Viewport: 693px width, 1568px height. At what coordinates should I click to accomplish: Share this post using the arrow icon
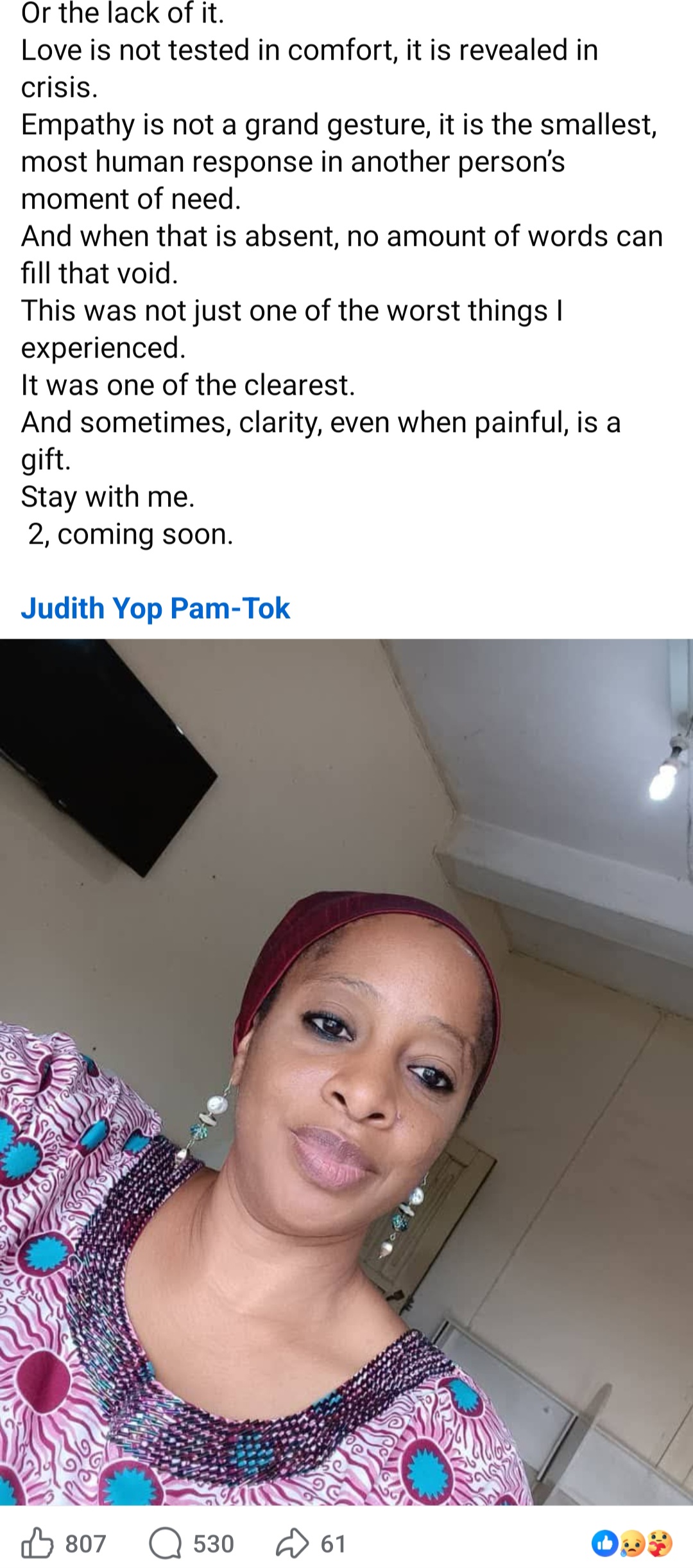pos(293,1543)
